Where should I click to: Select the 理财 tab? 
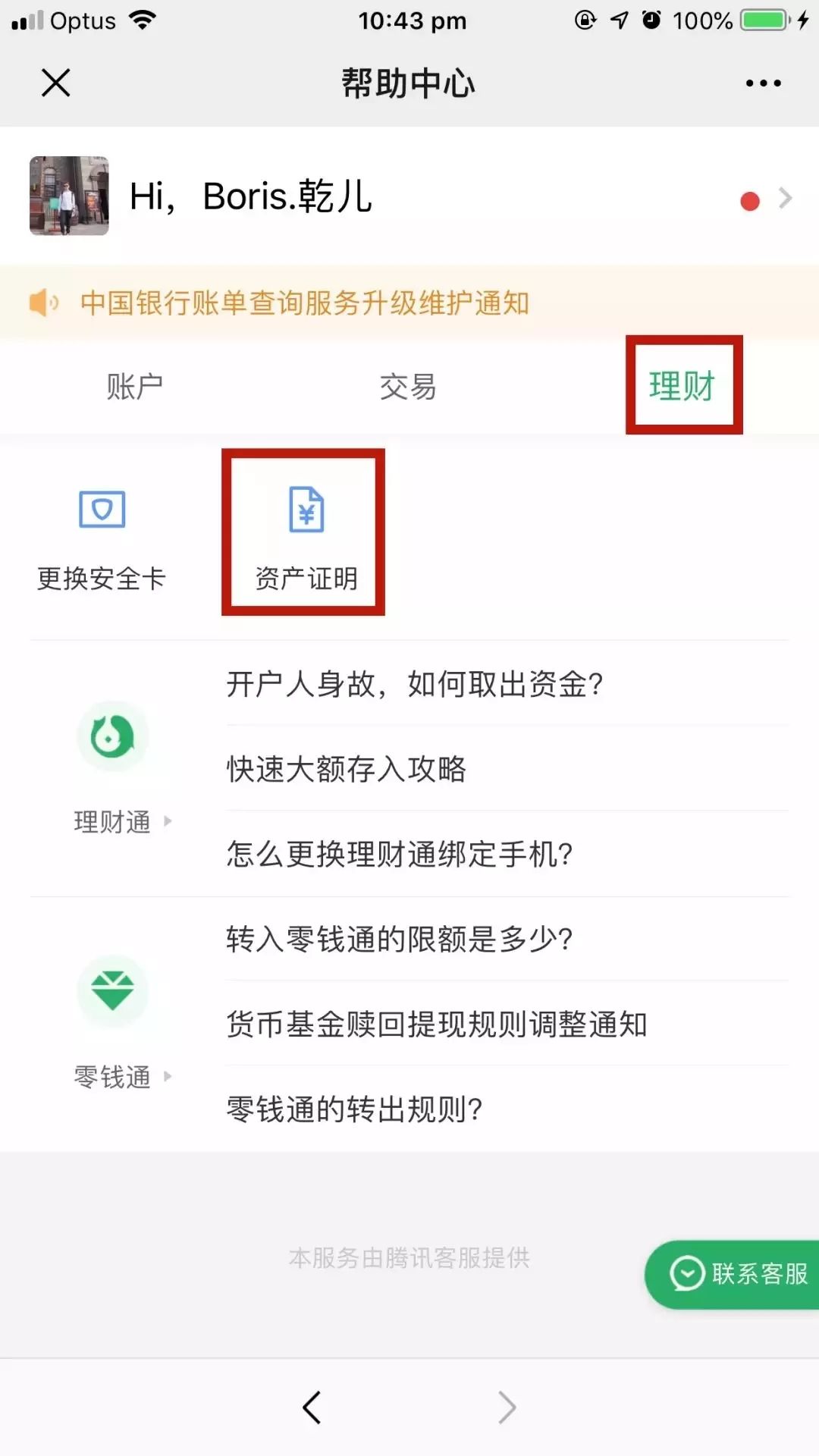click(682, 386)
